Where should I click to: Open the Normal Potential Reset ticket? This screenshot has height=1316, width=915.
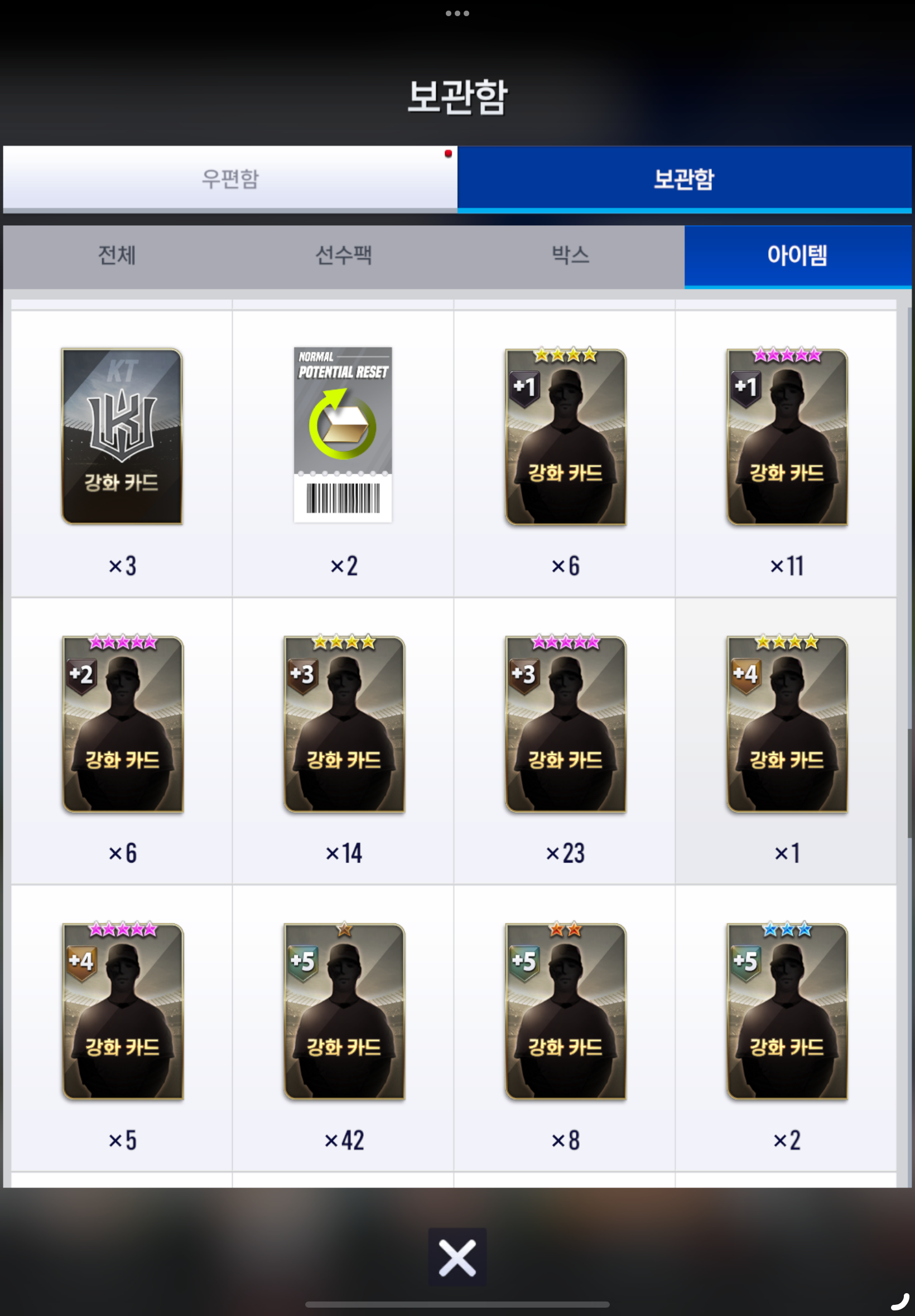click(343, 436)
